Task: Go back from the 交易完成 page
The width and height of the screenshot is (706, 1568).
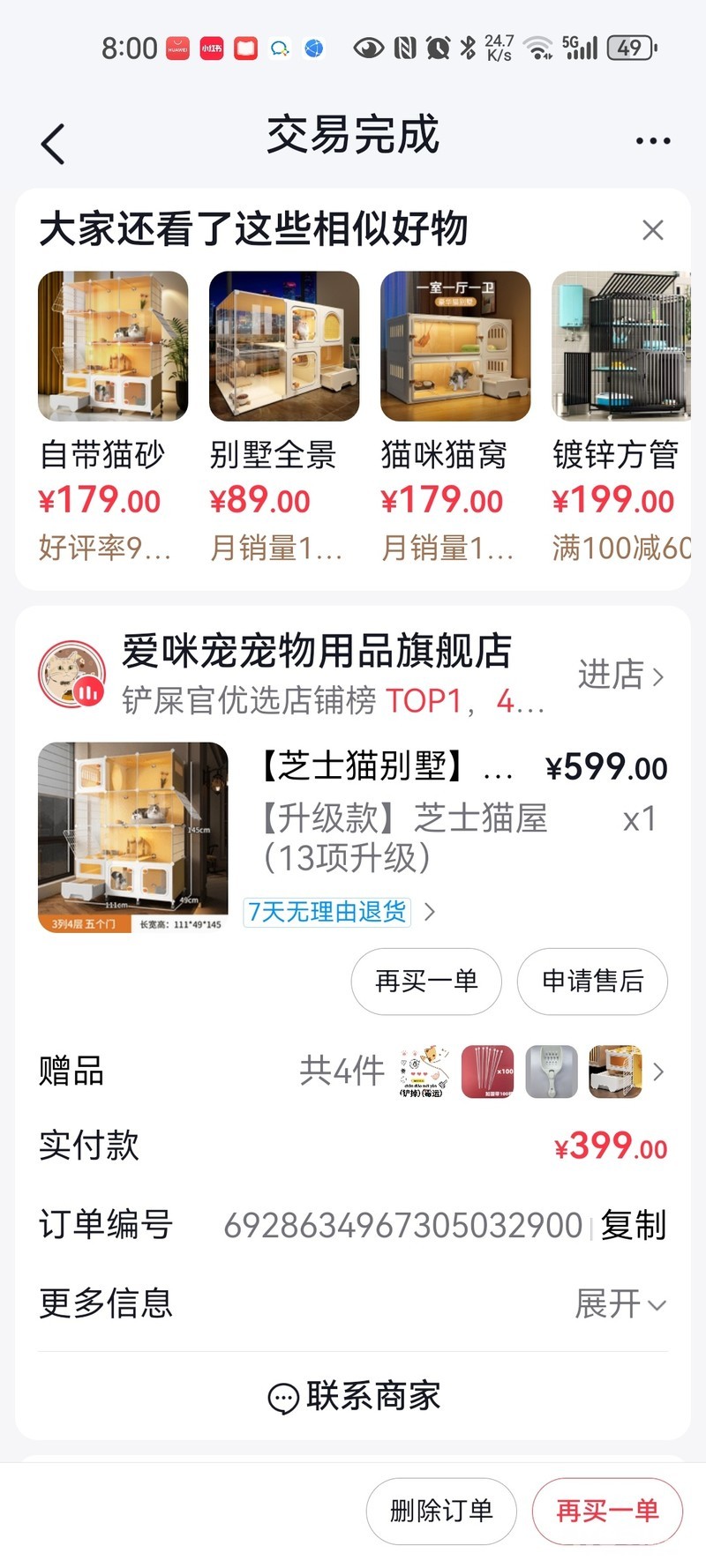Action: point(53,144)
